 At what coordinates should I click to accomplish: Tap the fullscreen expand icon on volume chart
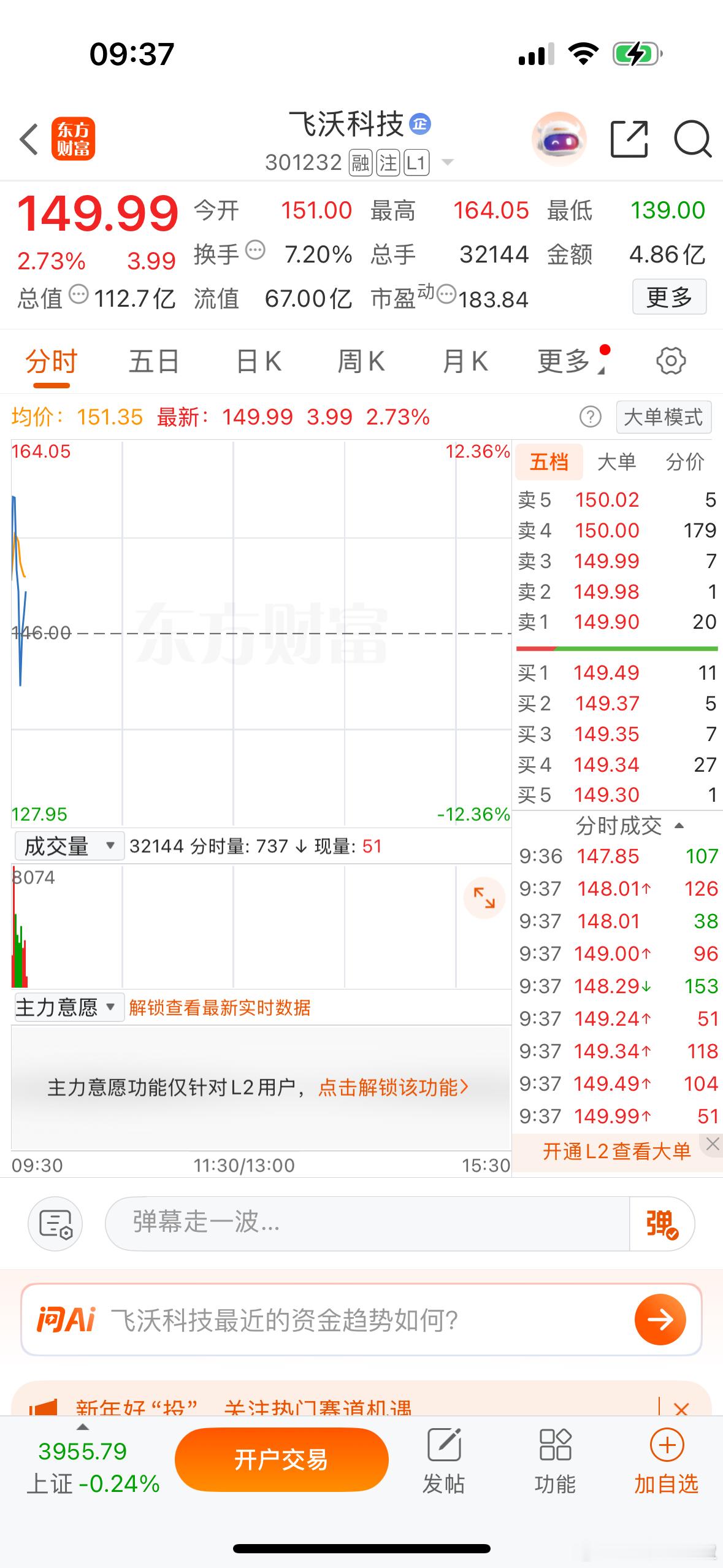click(x=484, y=897)
